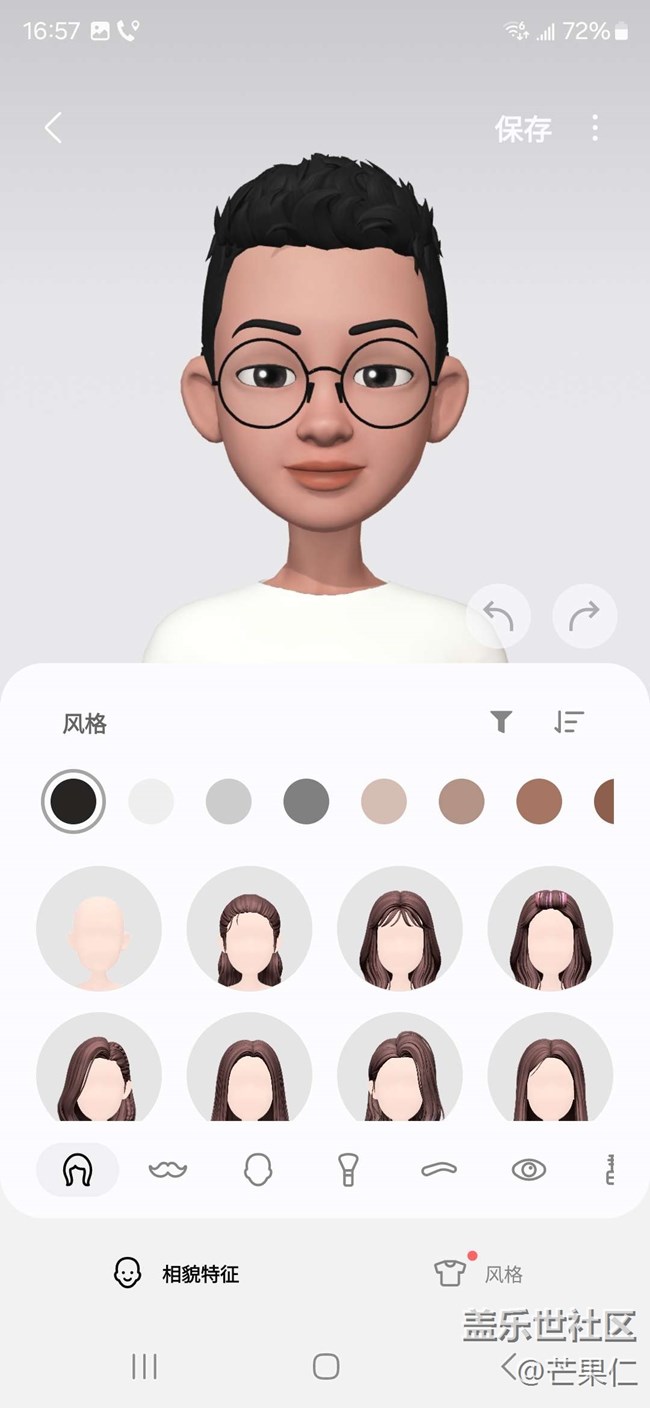Open the eye category
Image resolution: width=650 pixels, height=1408 pixels.
[528, 1169]
